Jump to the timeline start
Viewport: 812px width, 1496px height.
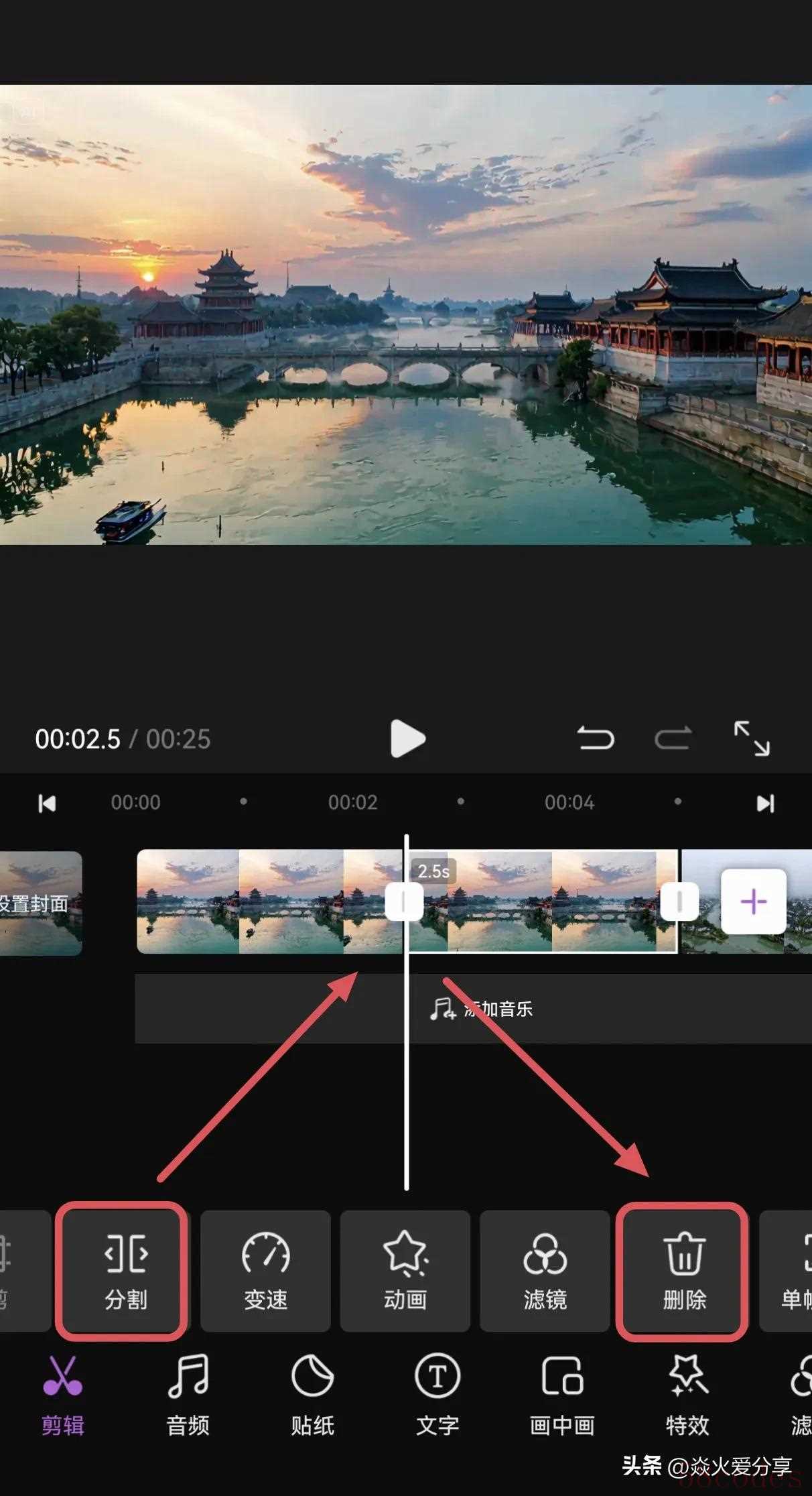(x=47, y=803)
